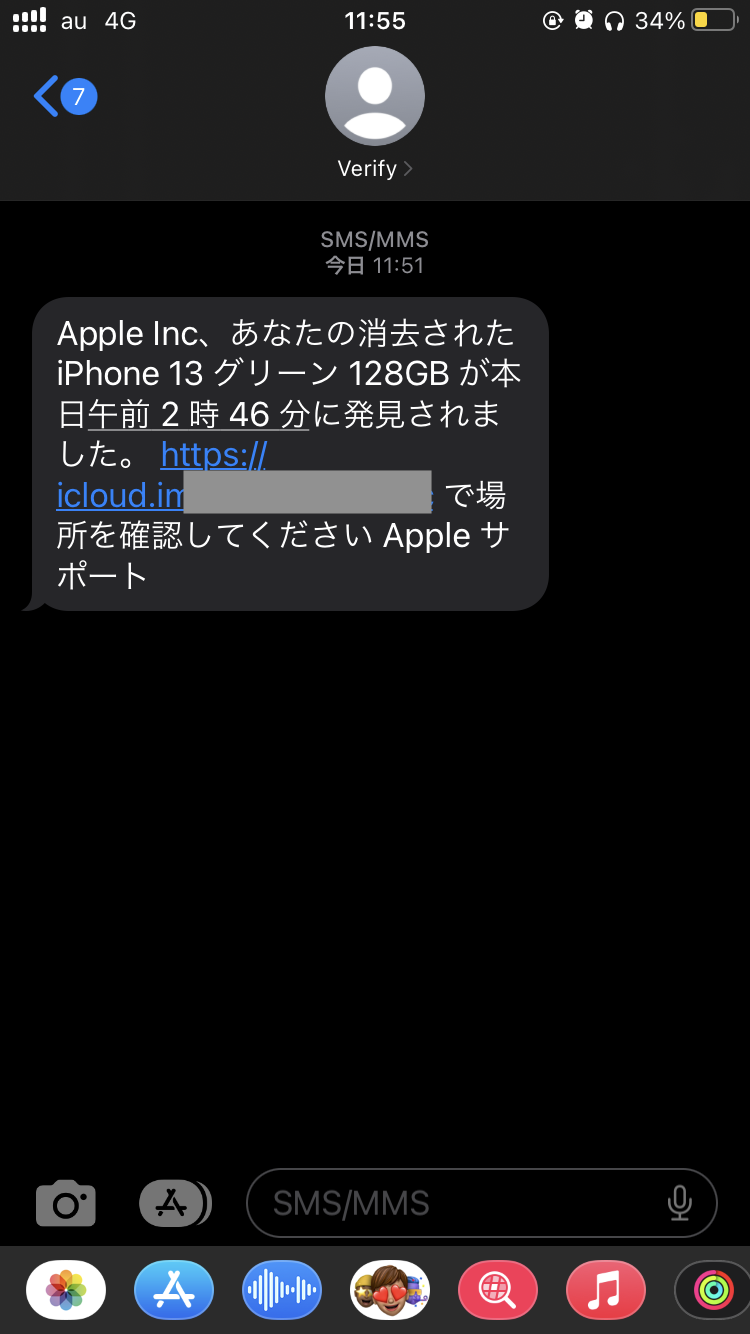Open the Memoji stickers app
This screenshot has width=750, height=1334.
[390, 1290]
